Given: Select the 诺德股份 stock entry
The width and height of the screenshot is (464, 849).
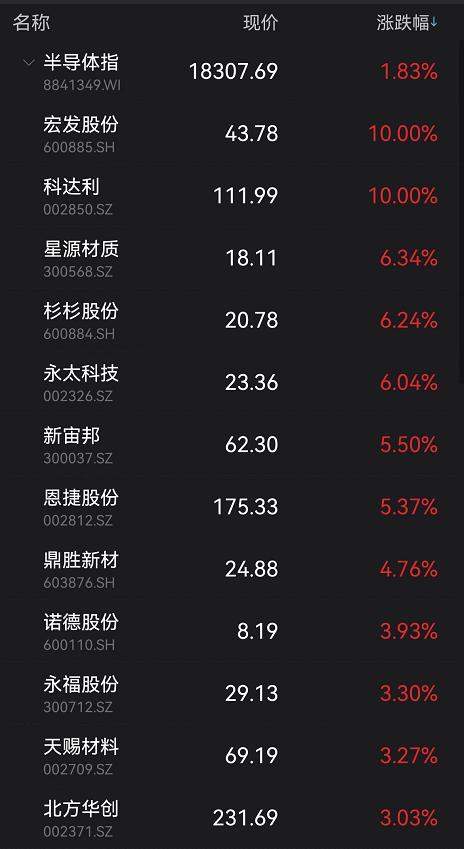Looking at the screenshot, I should coord(232,632).
